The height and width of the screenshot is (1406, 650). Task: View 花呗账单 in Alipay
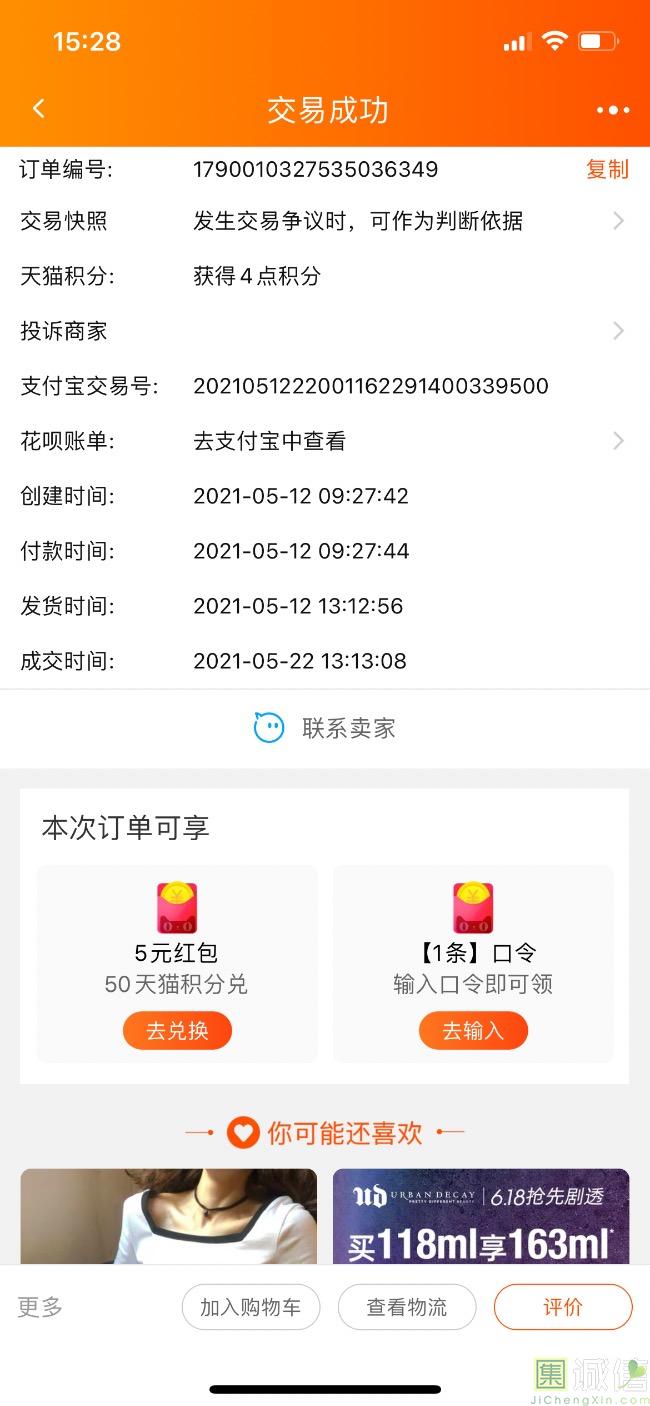tap(325, 441)
